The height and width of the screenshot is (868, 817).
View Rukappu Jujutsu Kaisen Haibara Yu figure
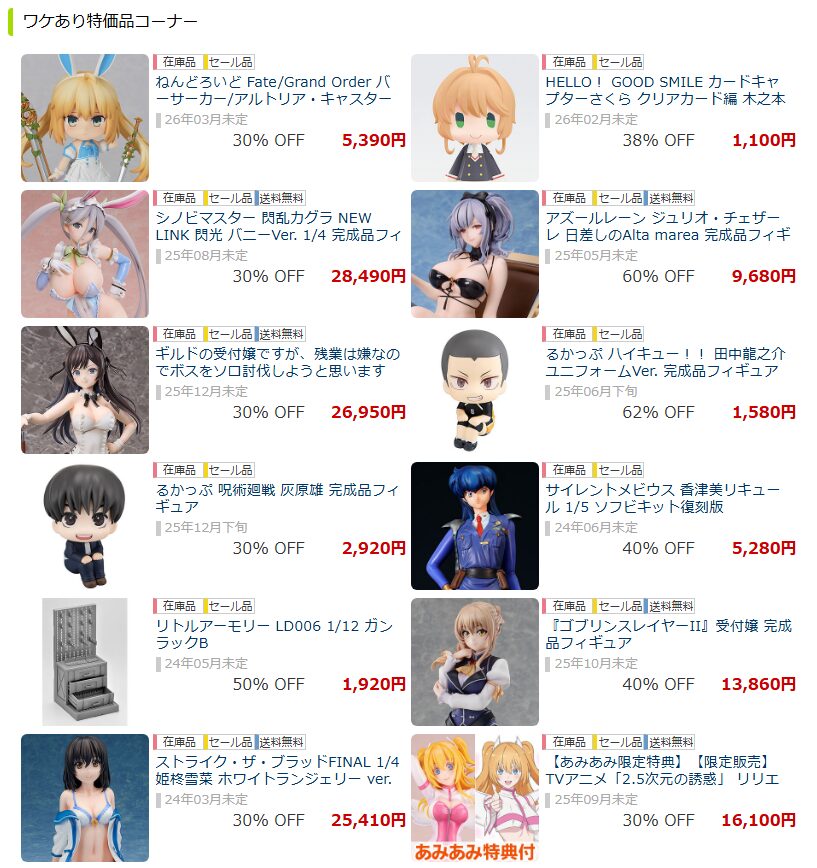(265, 498)
